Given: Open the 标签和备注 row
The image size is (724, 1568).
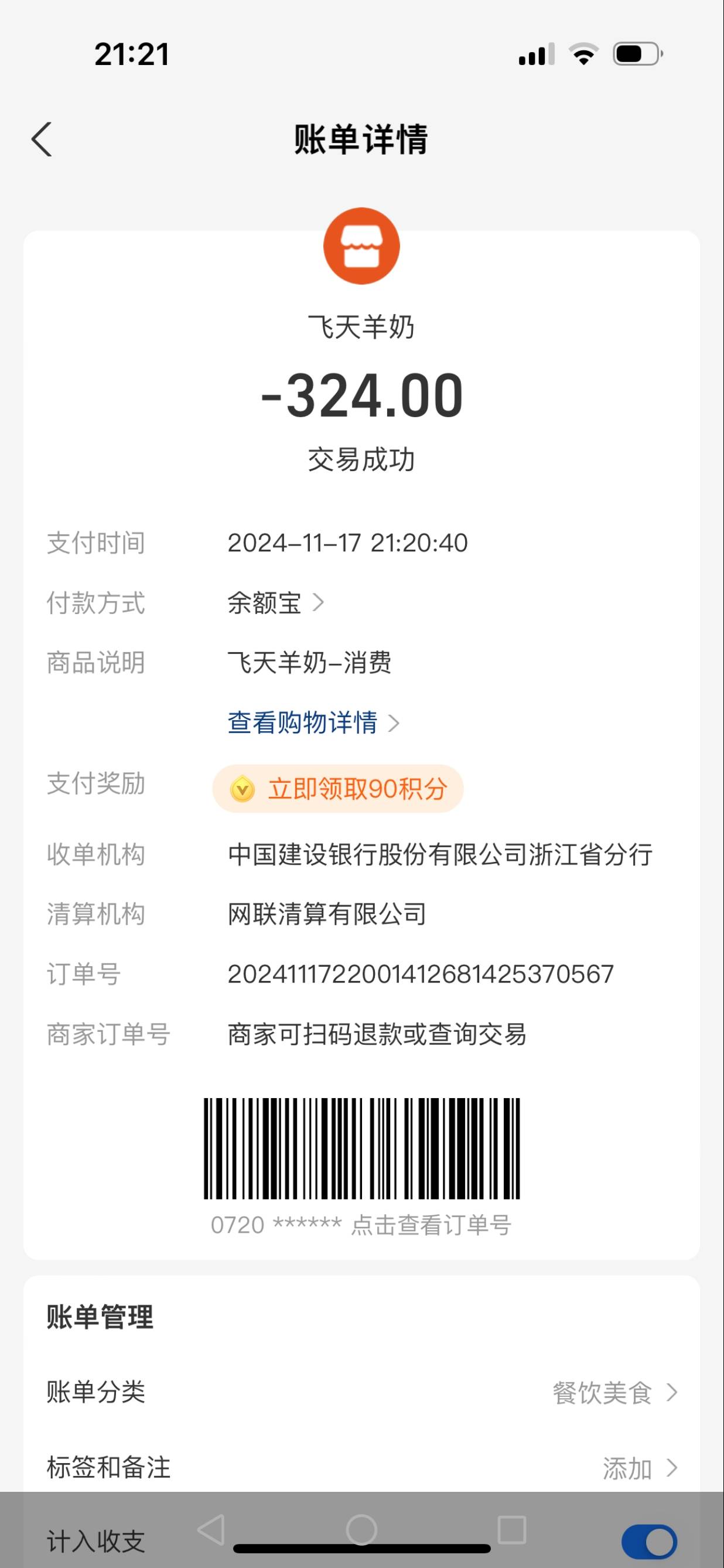Looking at the screenshot, I should coord(639,1468).
